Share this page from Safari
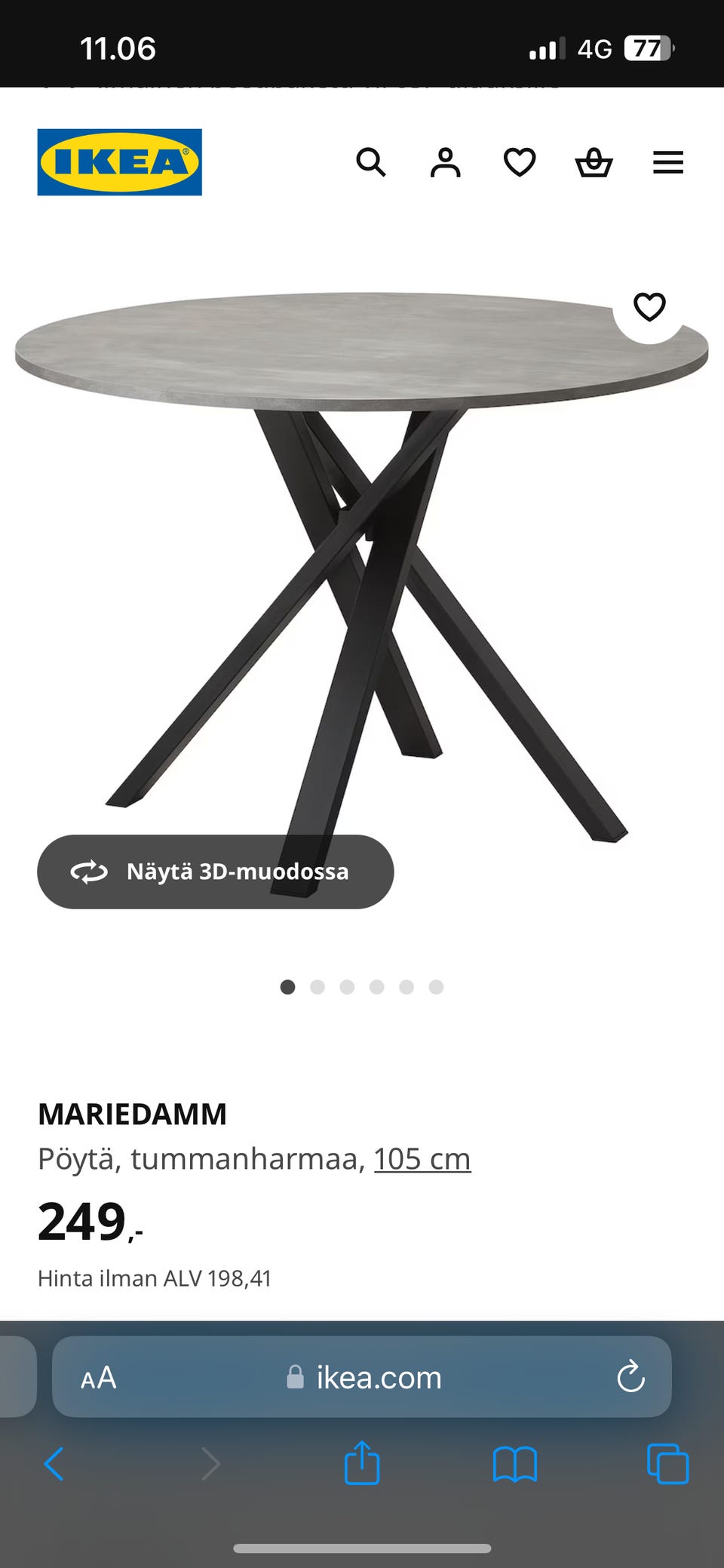 pos(362,1463)
